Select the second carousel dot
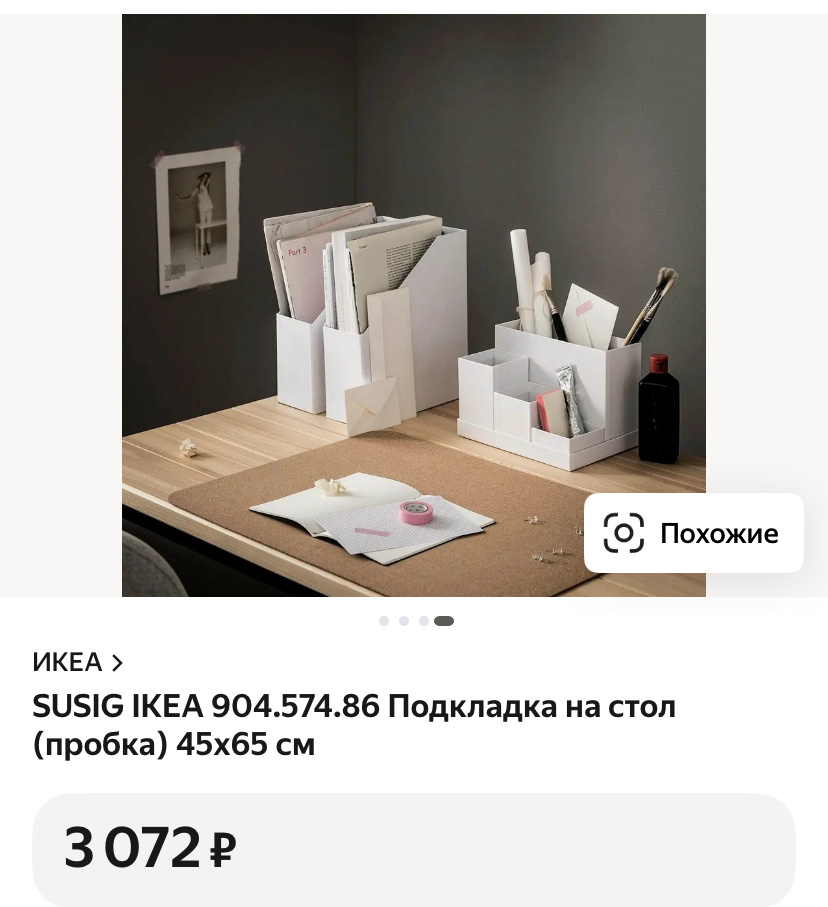The height and width of the screenshot is (907, 828). click(x=404, y=620)
